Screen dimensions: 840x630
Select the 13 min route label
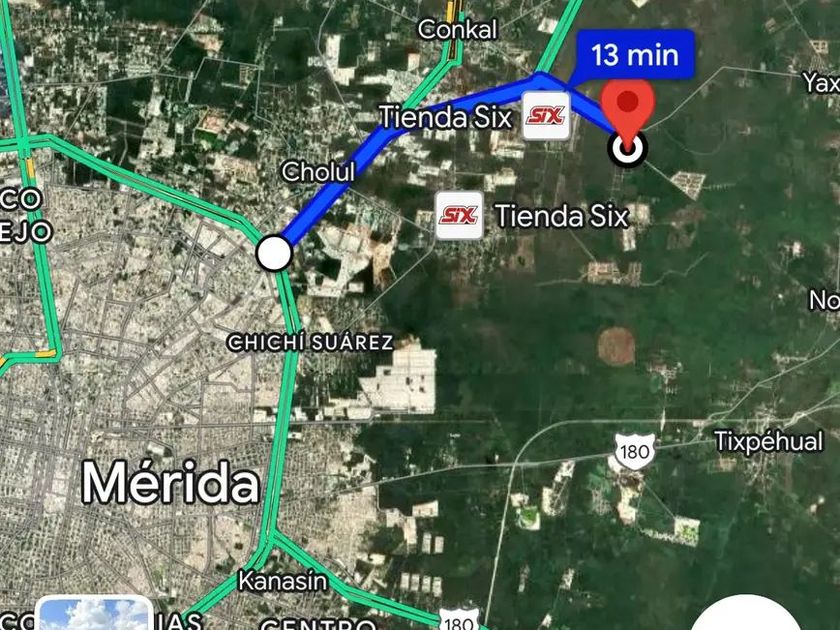tap(635, 53)
